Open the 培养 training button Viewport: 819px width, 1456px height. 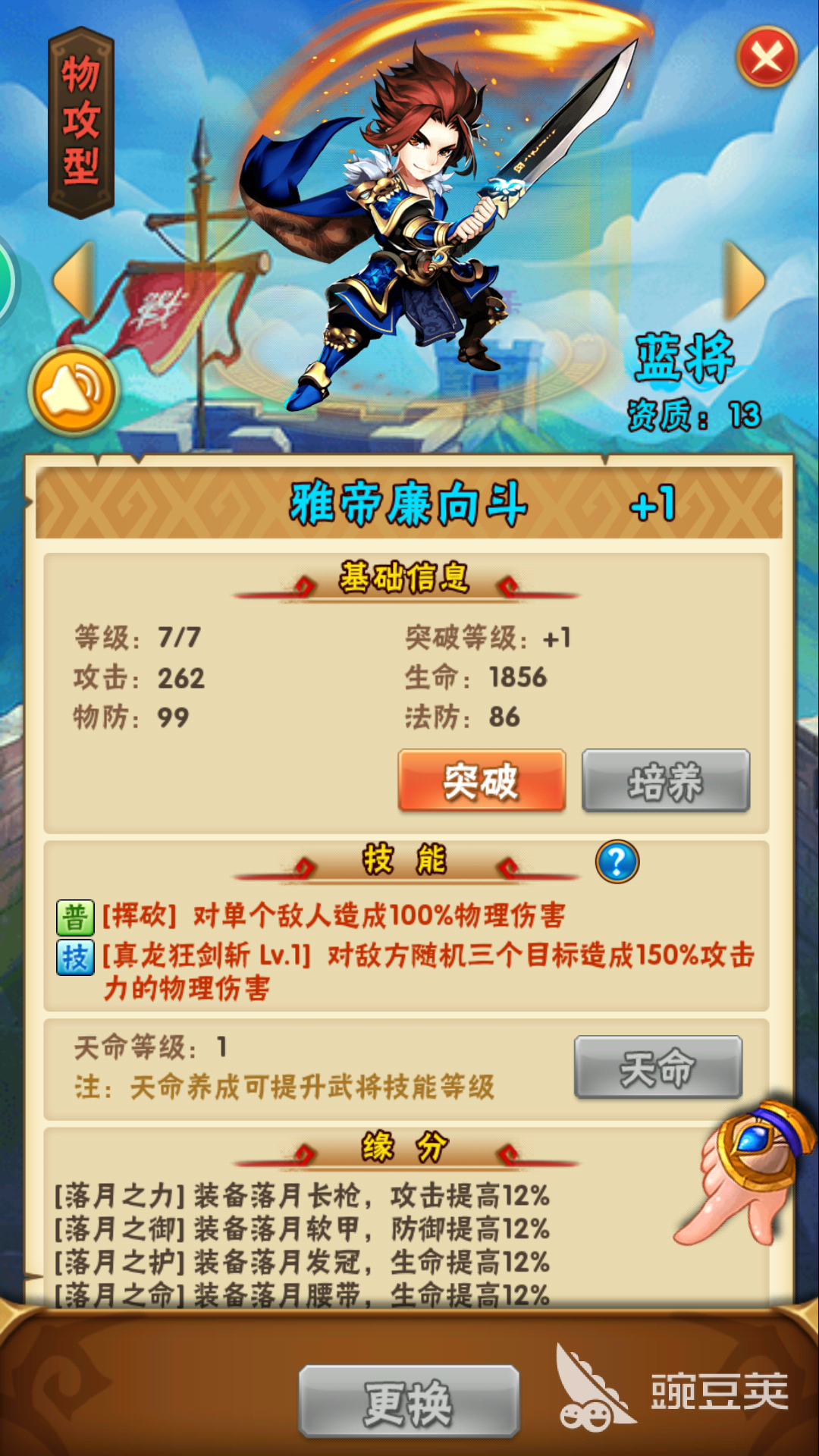(665, 781)
